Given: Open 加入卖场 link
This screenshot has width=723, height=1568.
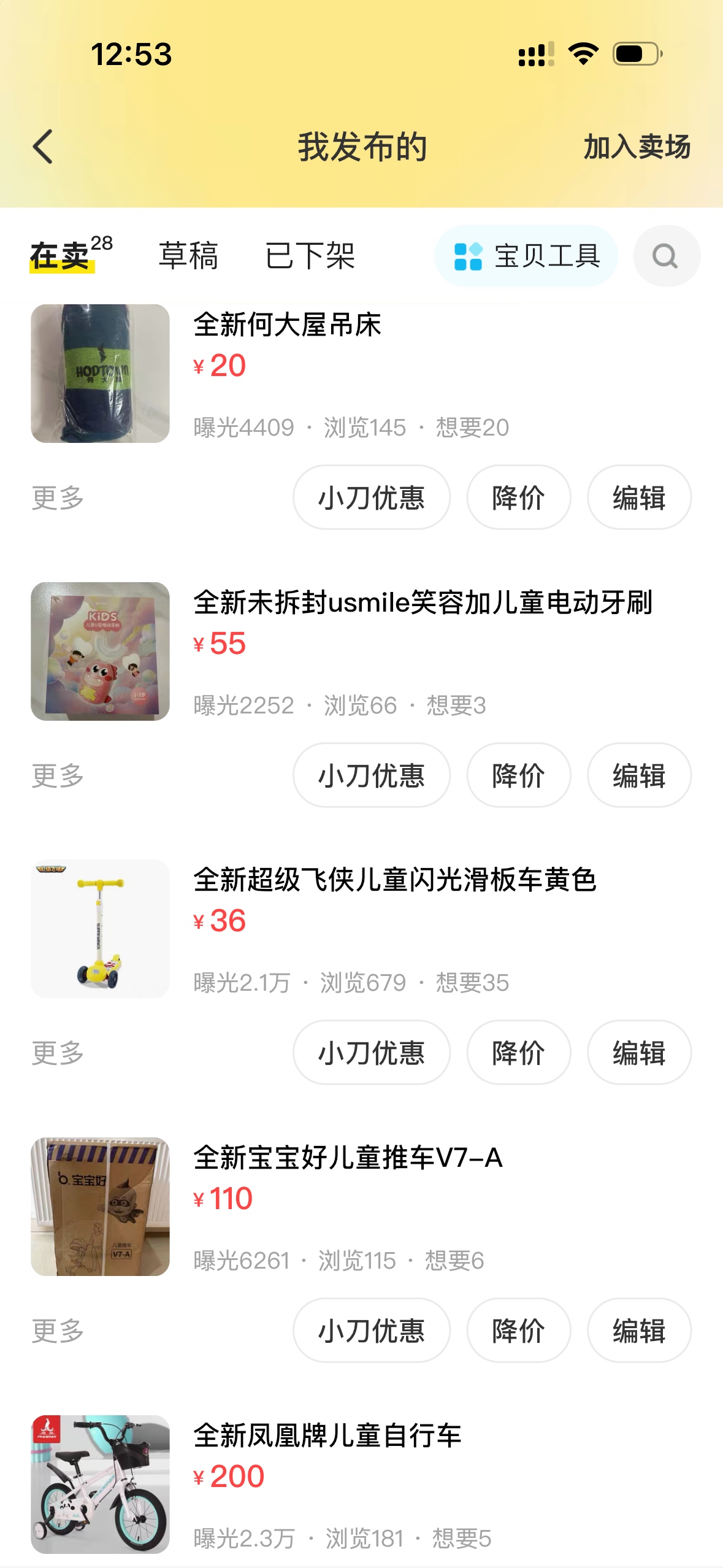Looking at the screenshot, I should [x=637, y=147].
